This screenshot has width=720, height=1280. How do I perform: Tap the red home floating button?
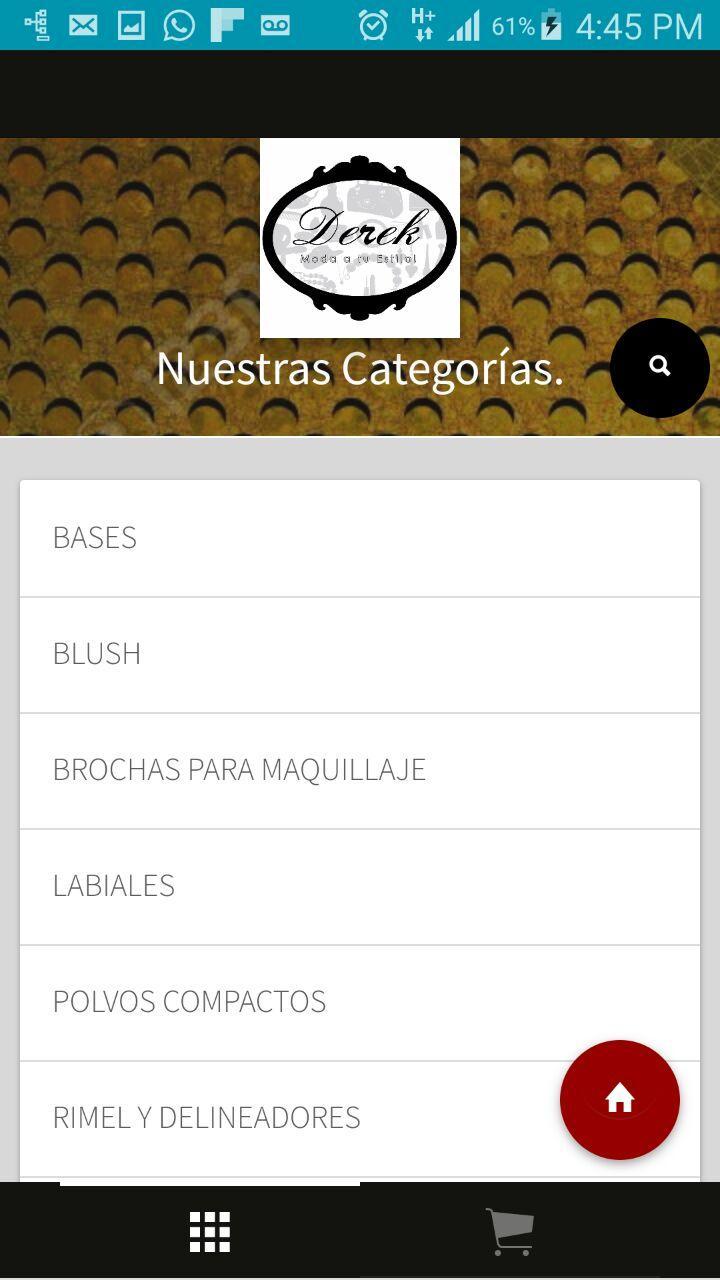click(619, 1099)
